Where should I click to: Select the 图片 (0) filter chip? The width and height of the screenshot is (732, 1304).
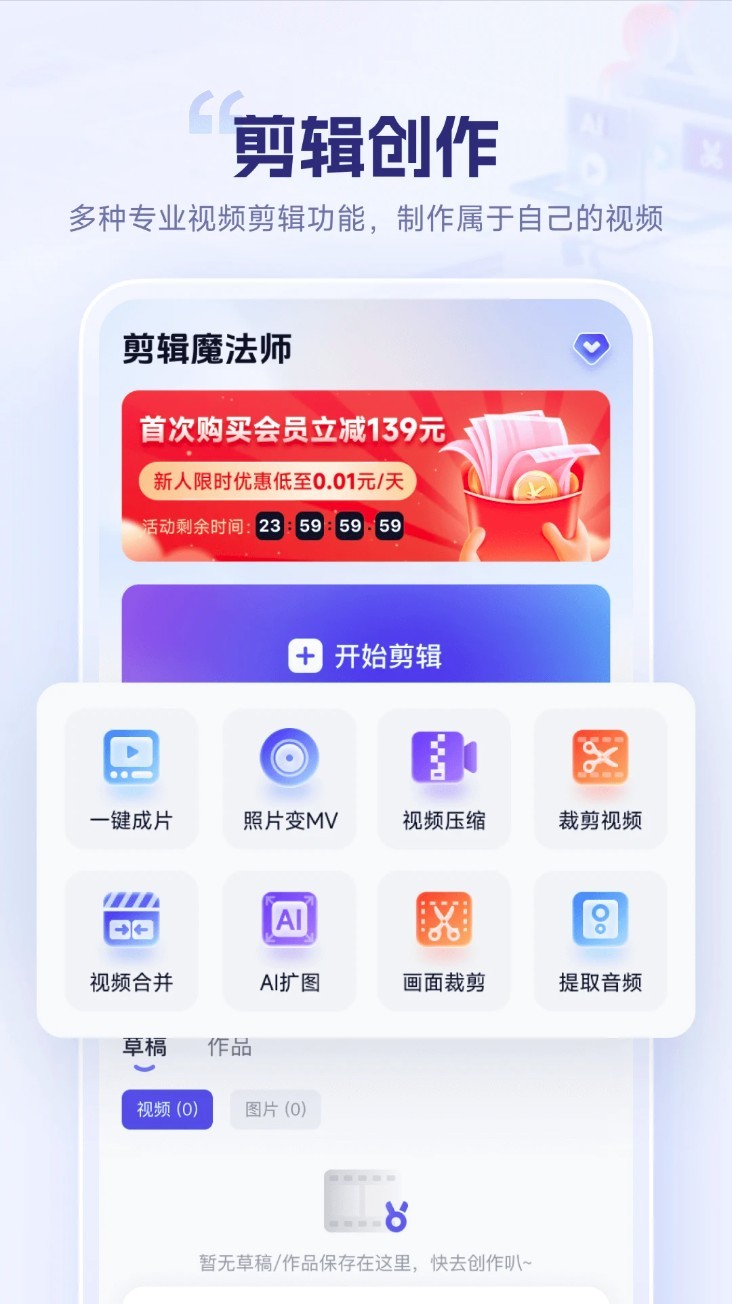pyautogui.click(x=275, y=1110)
